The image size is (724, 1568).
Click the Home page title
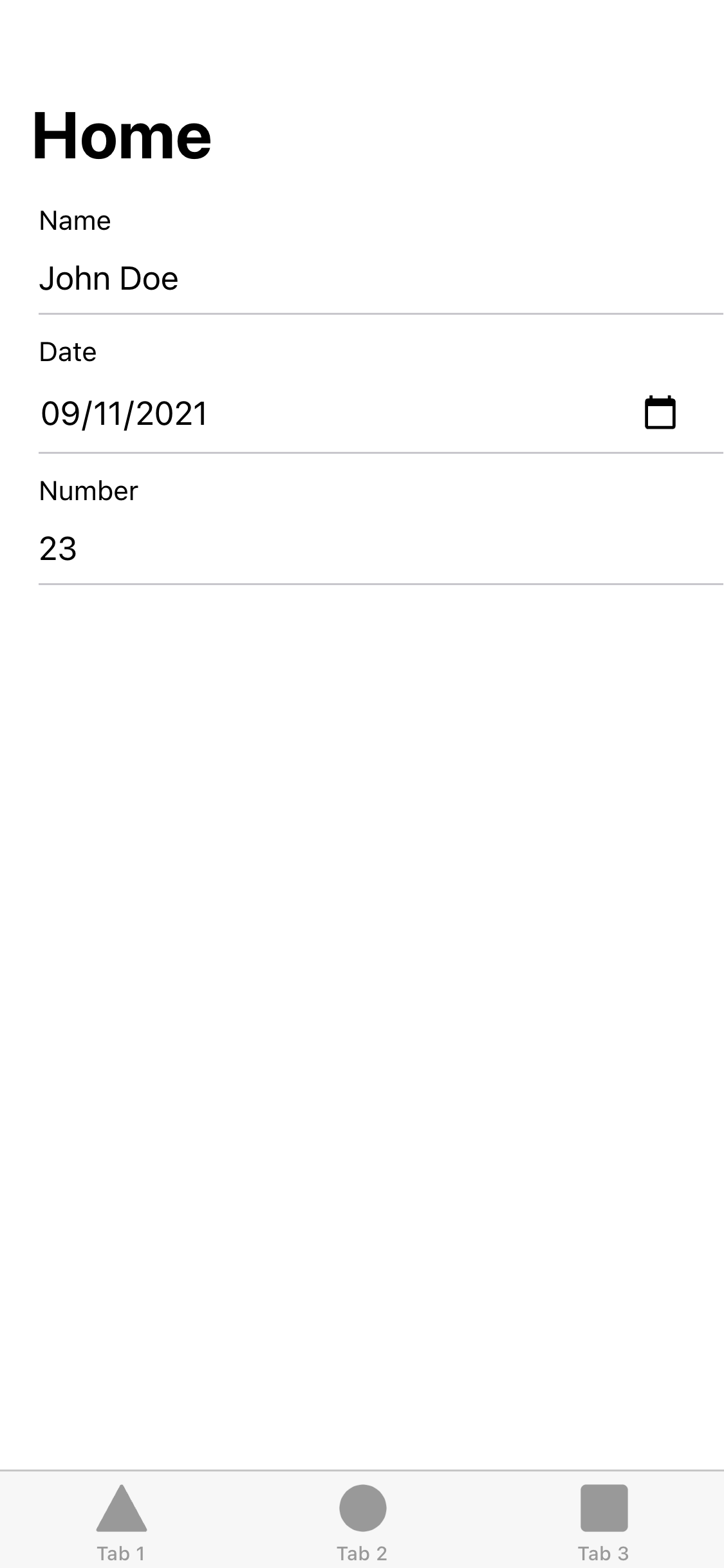click(x=122, y=135)
